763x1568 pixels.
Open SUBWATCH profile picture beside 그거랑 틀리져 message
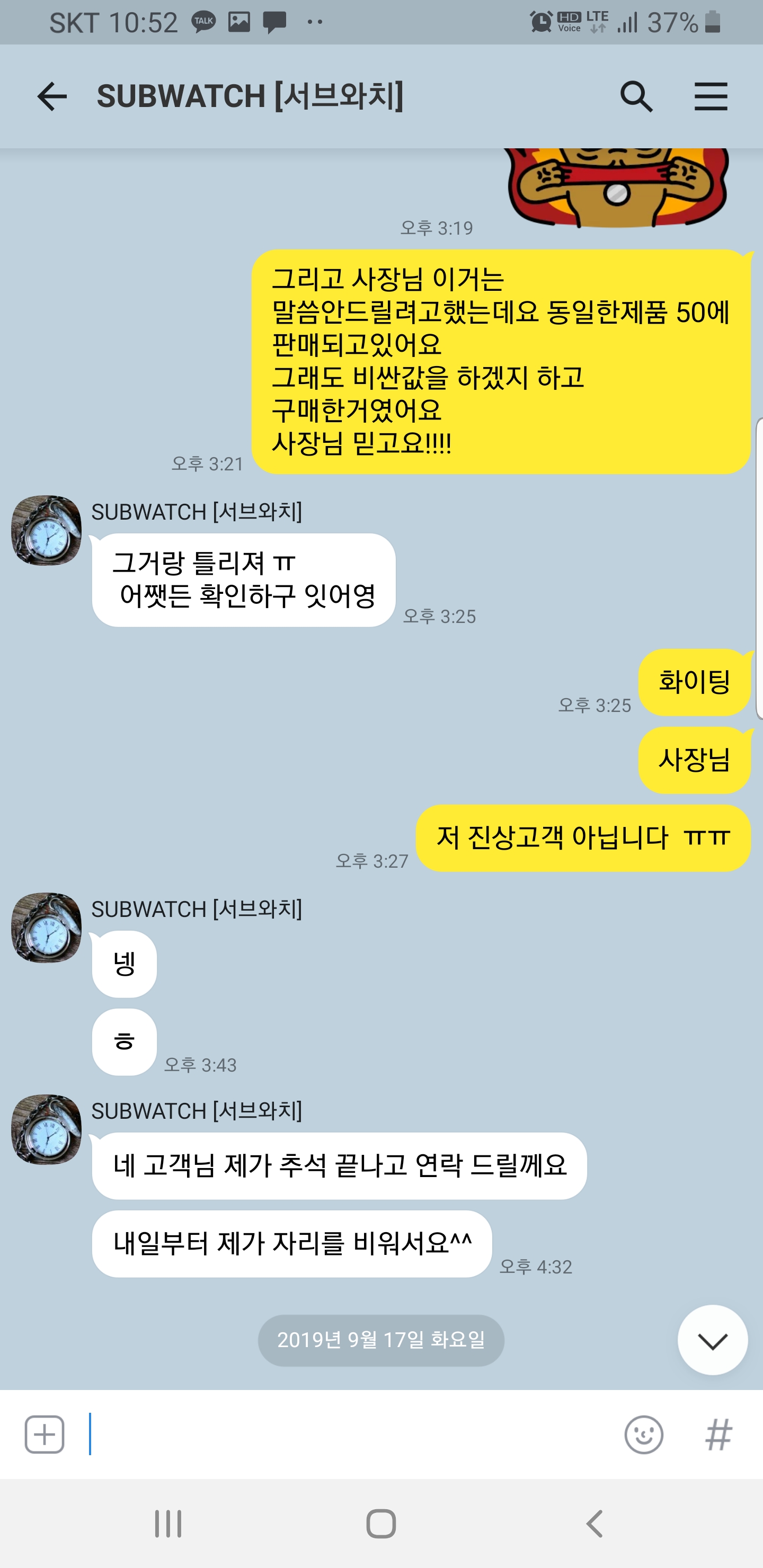pyautogui.click(x=46, y=530)
